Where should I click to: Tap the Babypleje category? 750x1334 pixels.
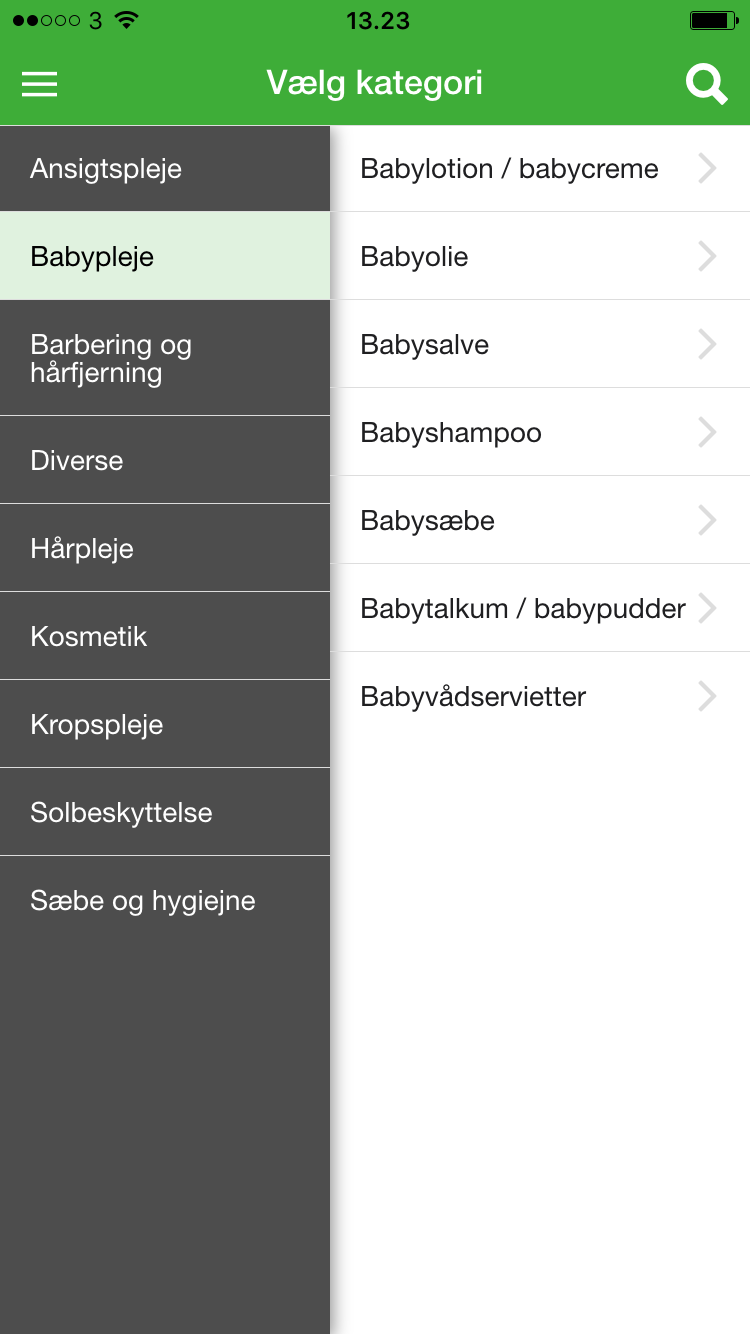[x=165, y=256]
